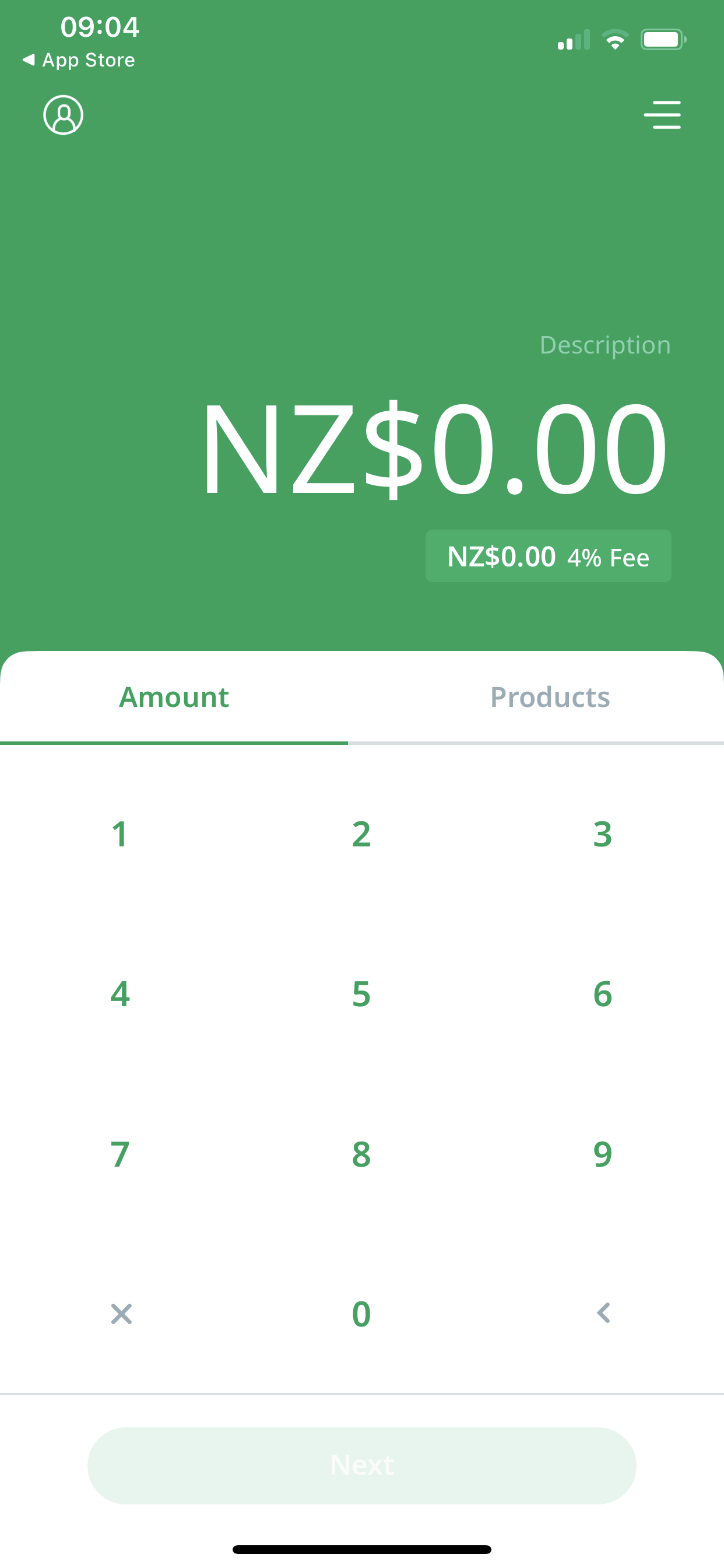724x1568 pixels.
Task: Enter digit 3 on the keypad
Action: [x=602, y=834]
